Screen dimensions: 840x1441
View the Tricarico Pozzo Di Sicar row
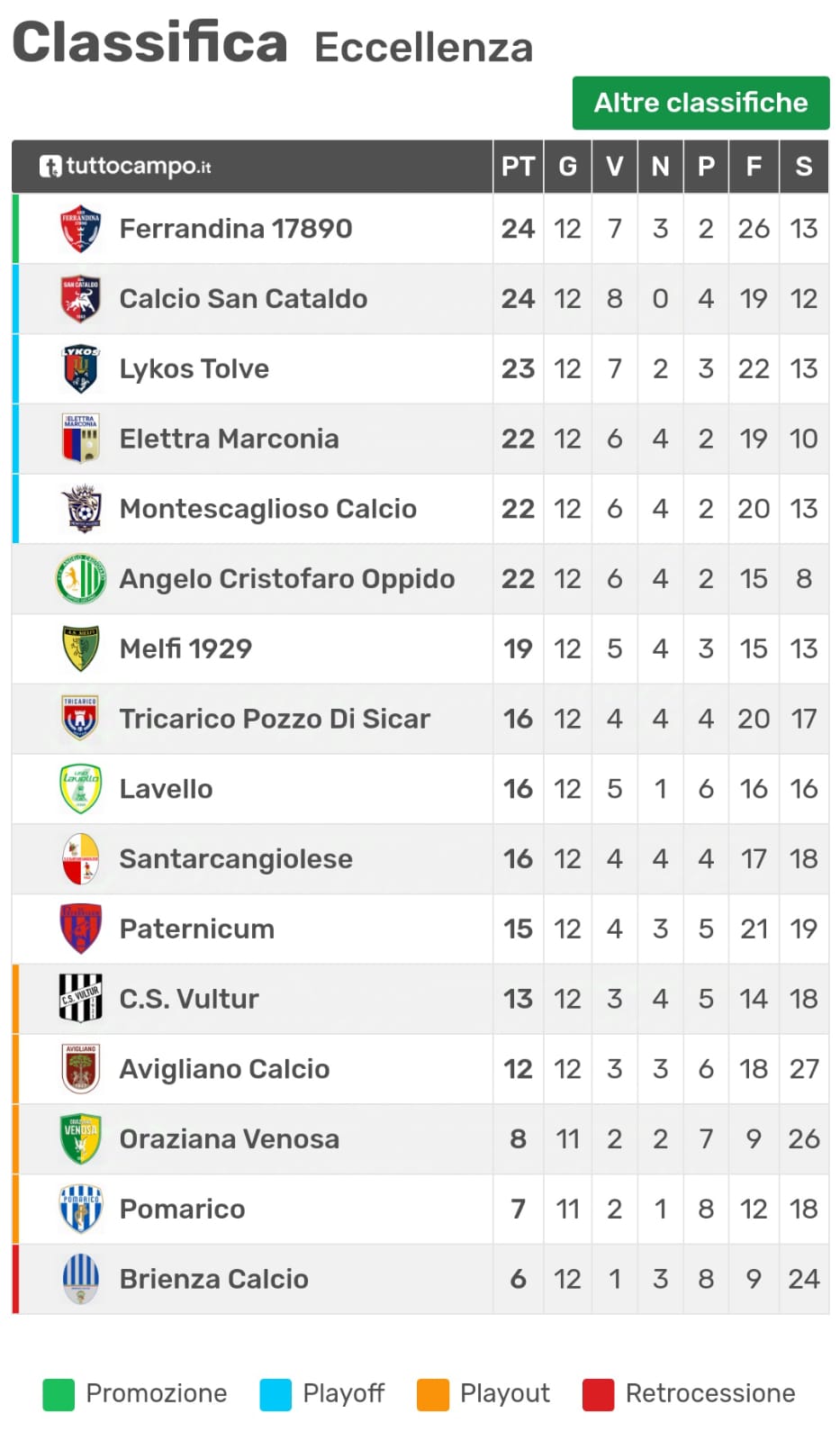click(420, 719)
